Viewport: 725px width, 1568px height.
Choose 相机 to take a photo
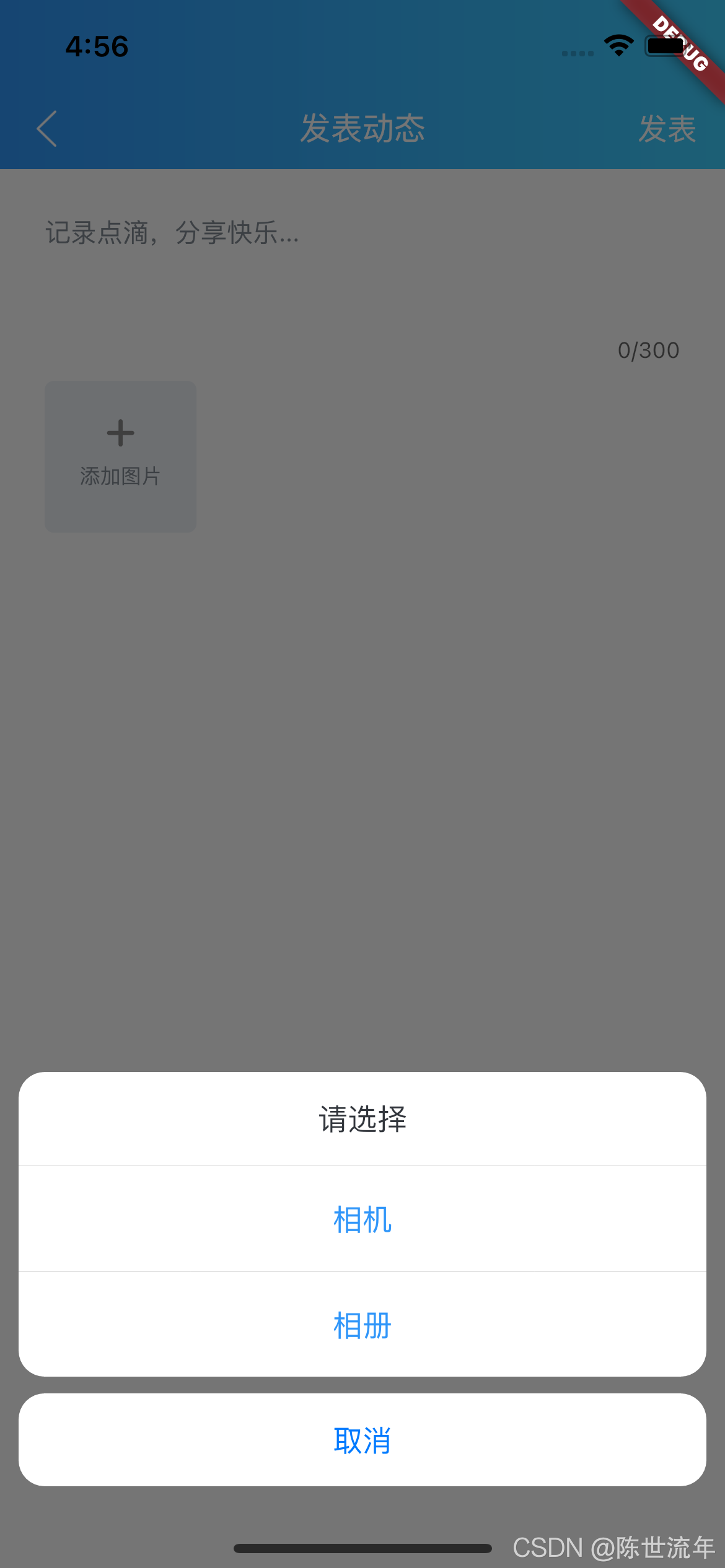pos(362,1219)
